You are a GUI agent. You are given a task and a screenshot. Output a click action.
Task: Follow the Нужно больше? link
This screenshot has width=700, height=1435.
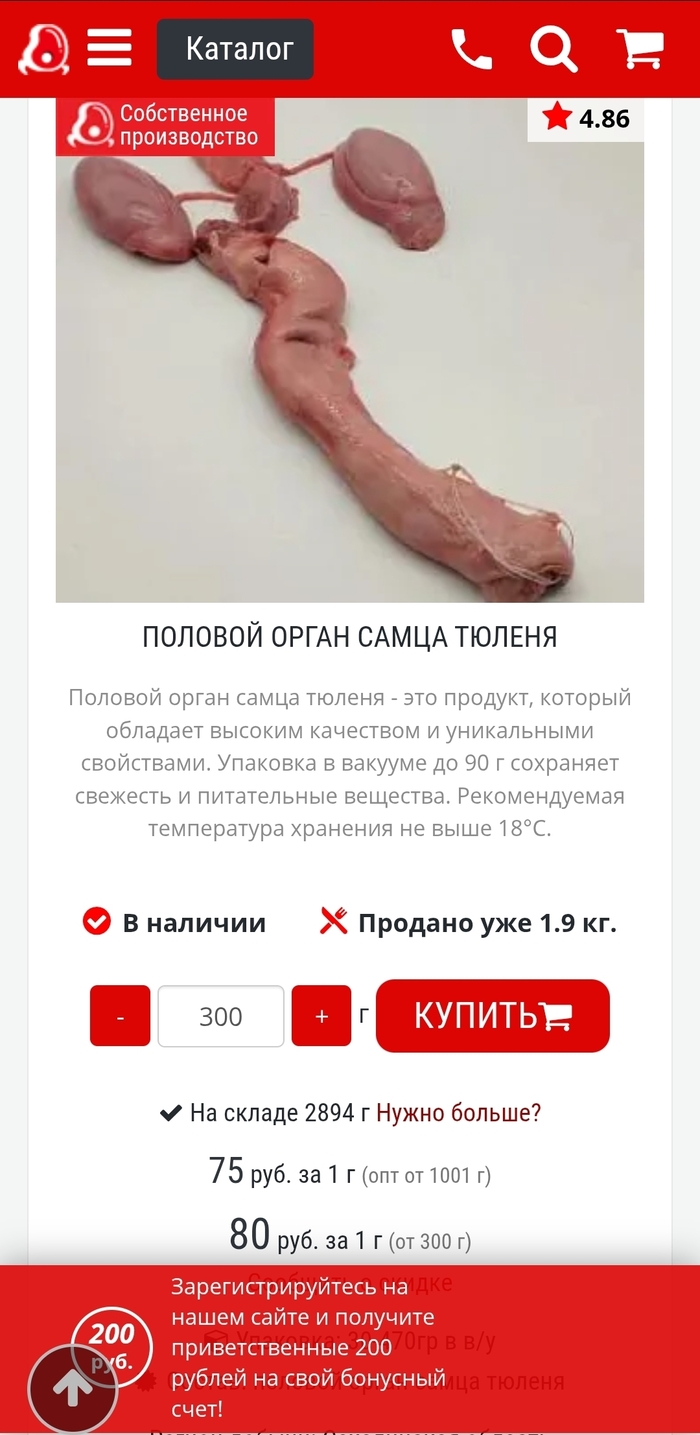(x=458, y=1113)
